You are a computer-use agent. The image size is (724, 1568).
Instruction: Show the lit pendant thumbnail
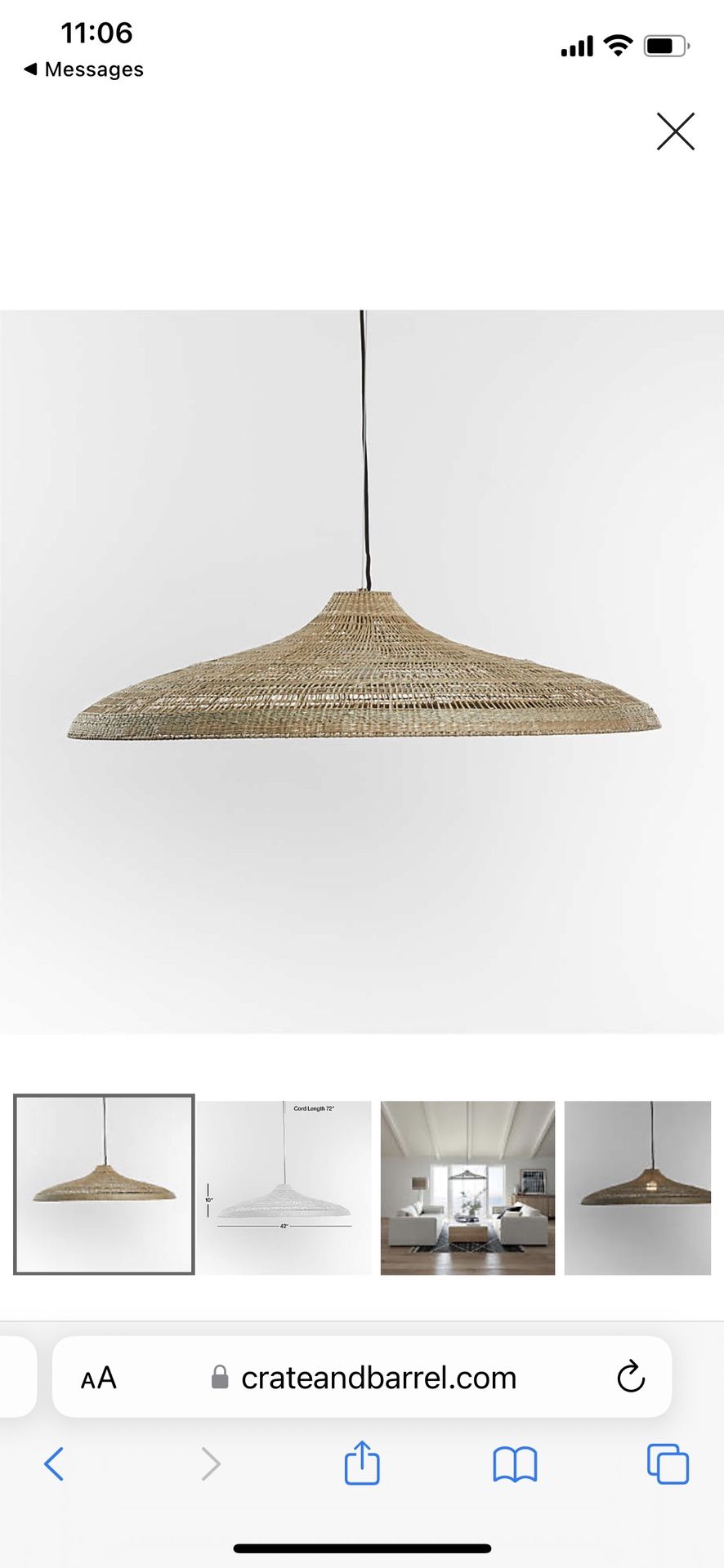[x=637, y=1187]
